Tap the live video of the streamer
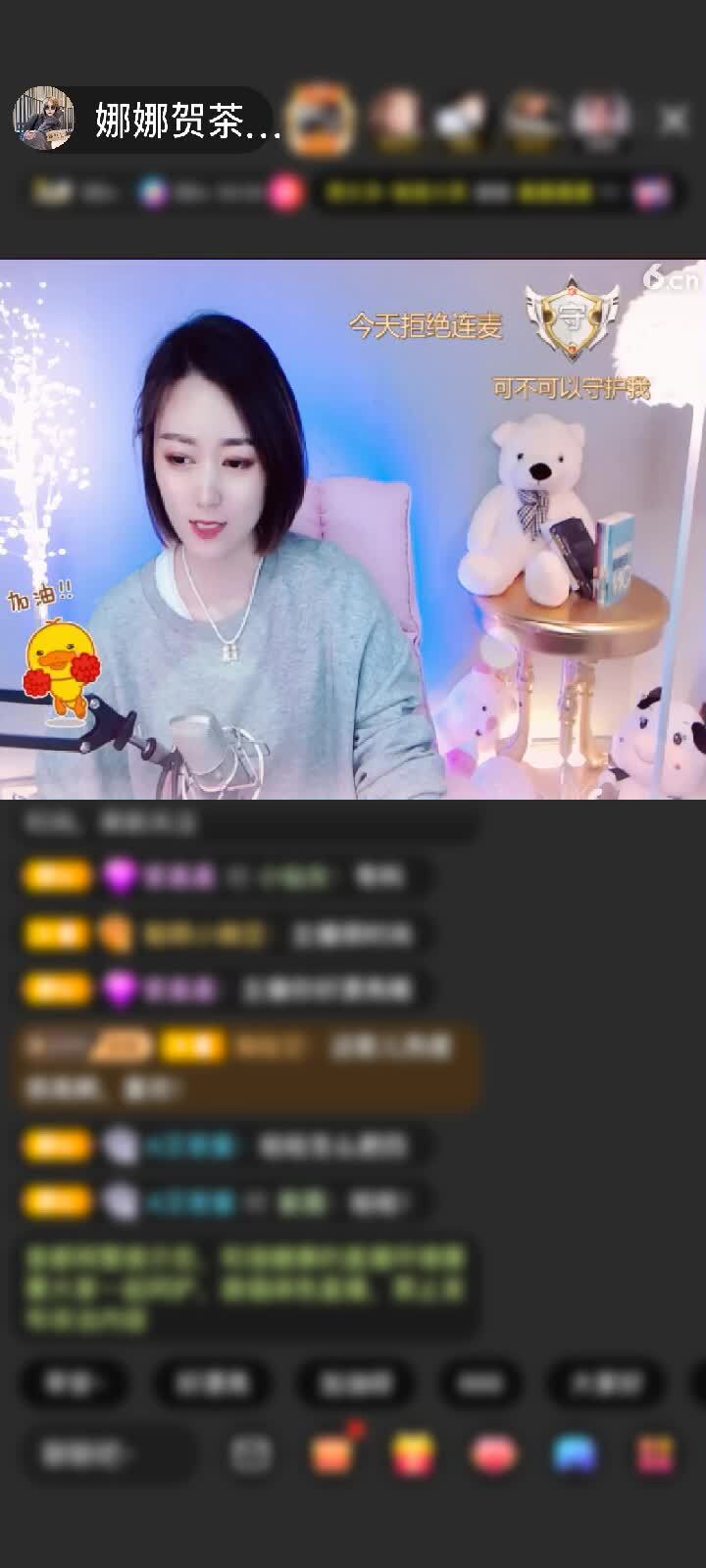This screenshot has height=1568, width=706. tap(353, 529)
